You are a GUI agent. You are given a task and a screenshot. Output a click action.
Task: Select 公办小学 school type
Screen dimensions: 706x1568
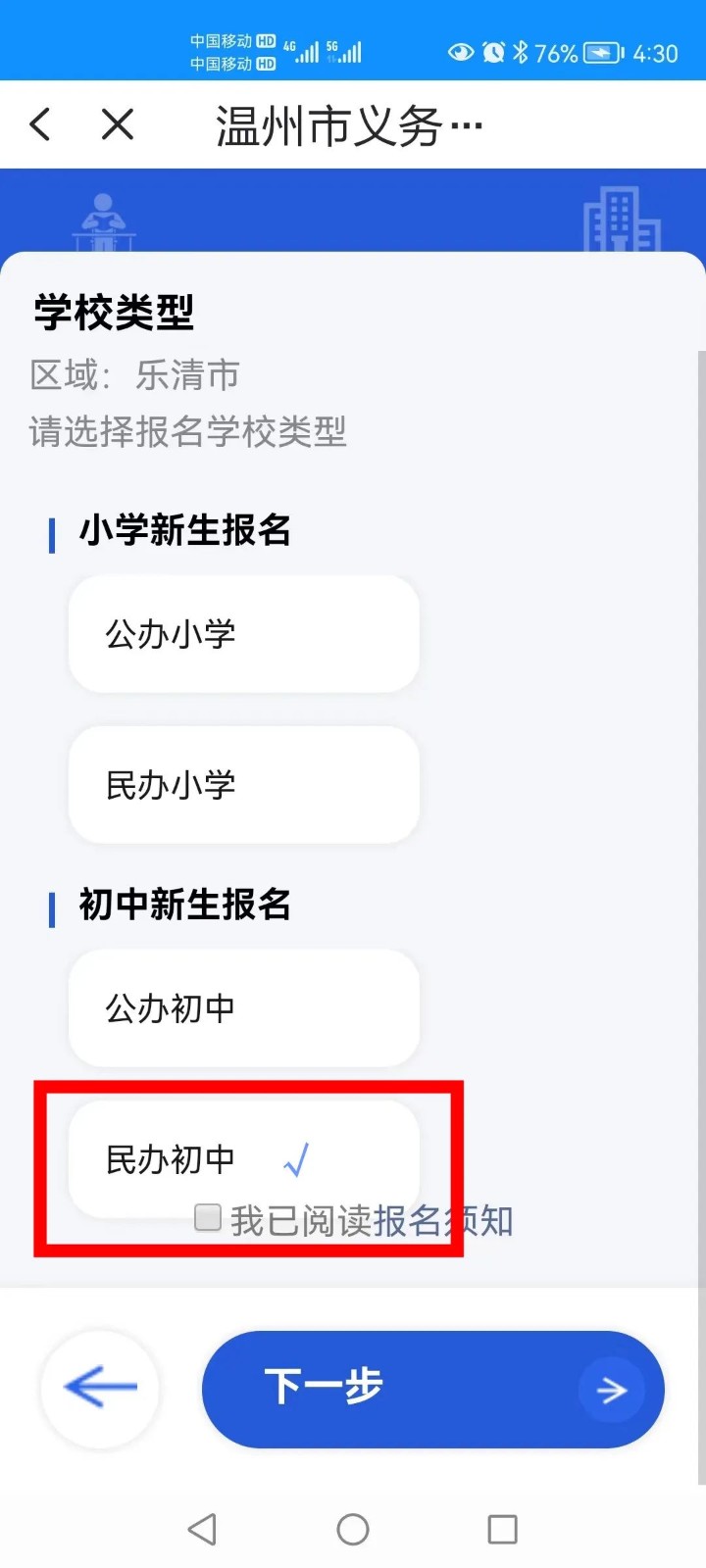click(243, 634)
